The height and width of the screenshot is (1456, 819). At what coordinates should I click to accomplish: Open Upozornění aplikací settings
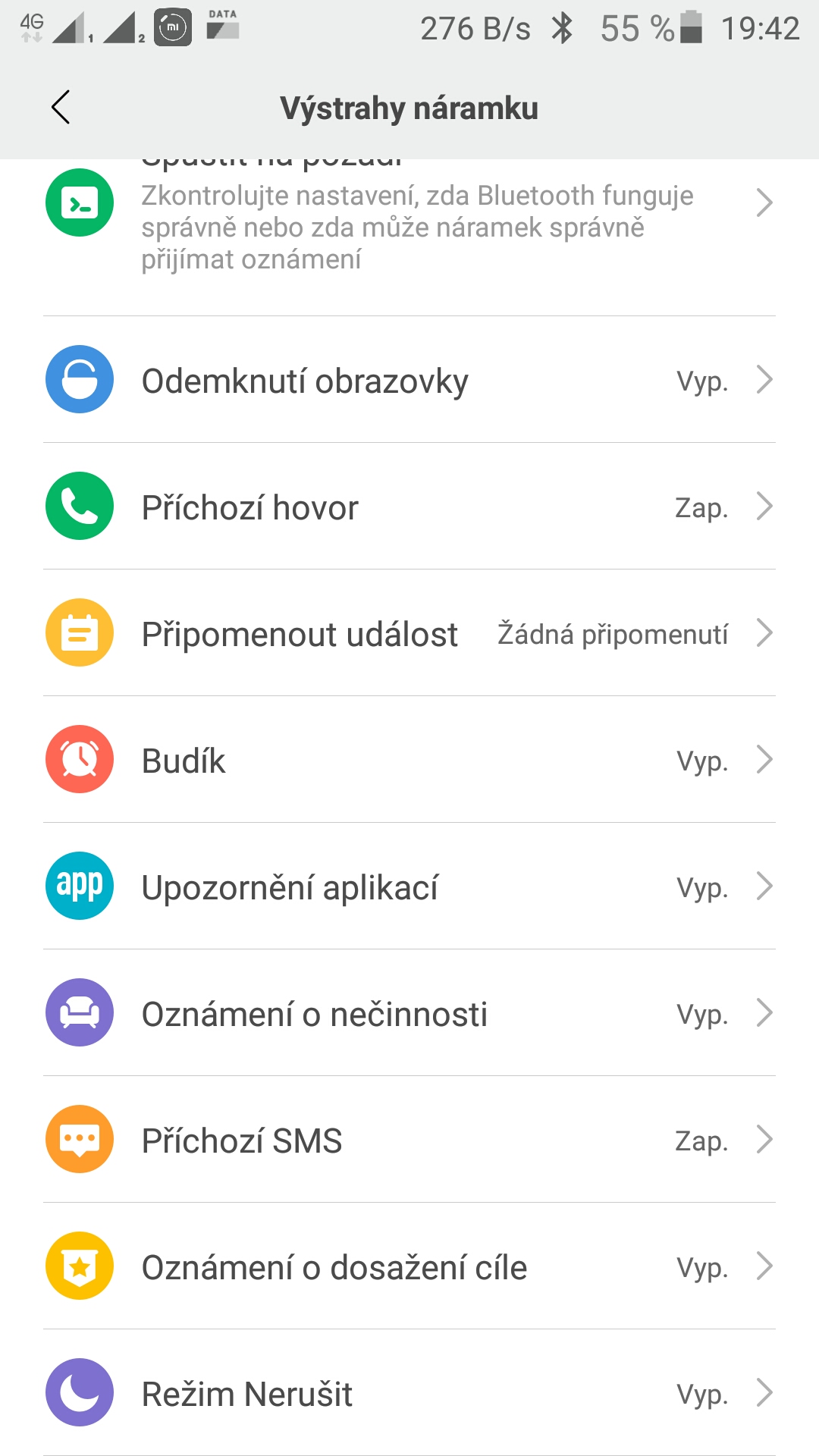tap(409, 886)
